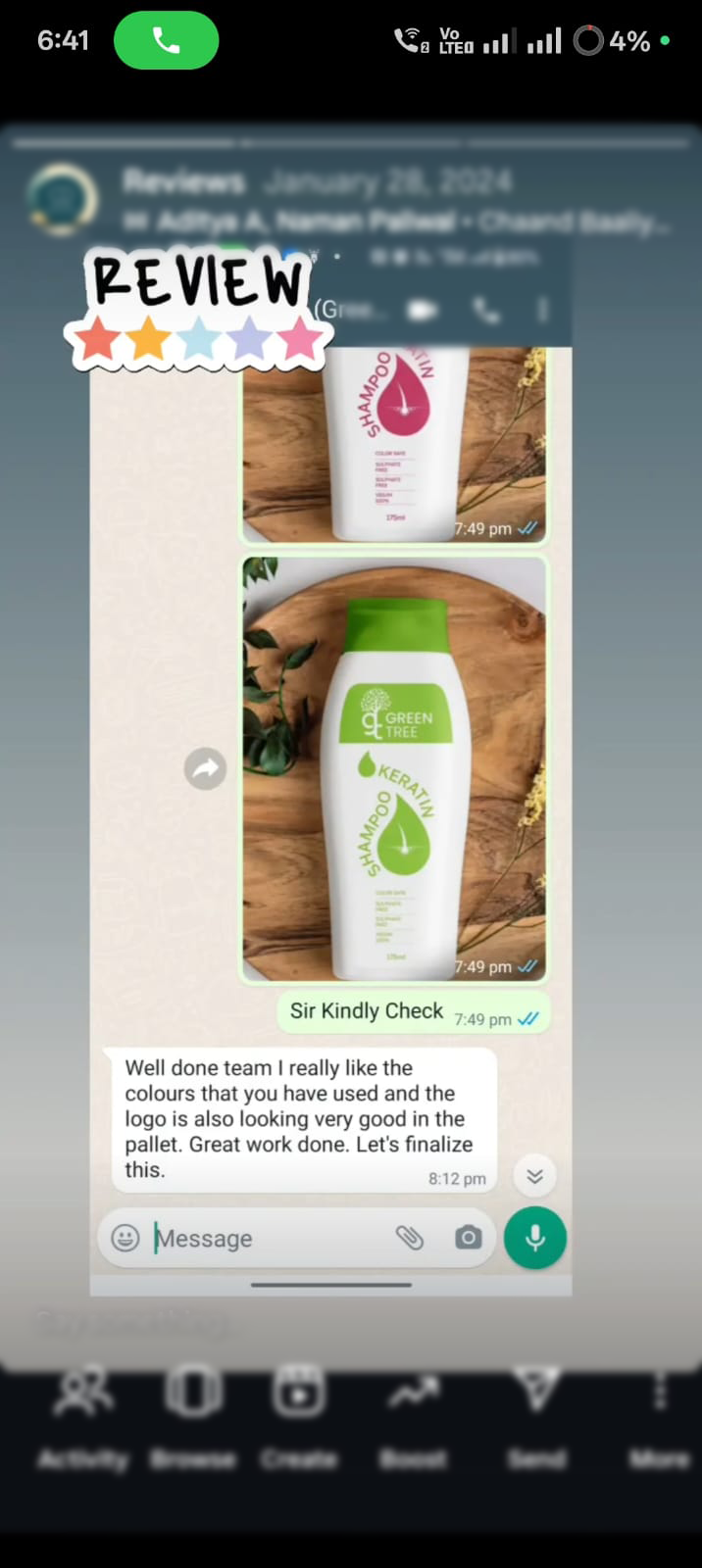
Task: Return to the ongoing call via green pill
Action: 166,40
